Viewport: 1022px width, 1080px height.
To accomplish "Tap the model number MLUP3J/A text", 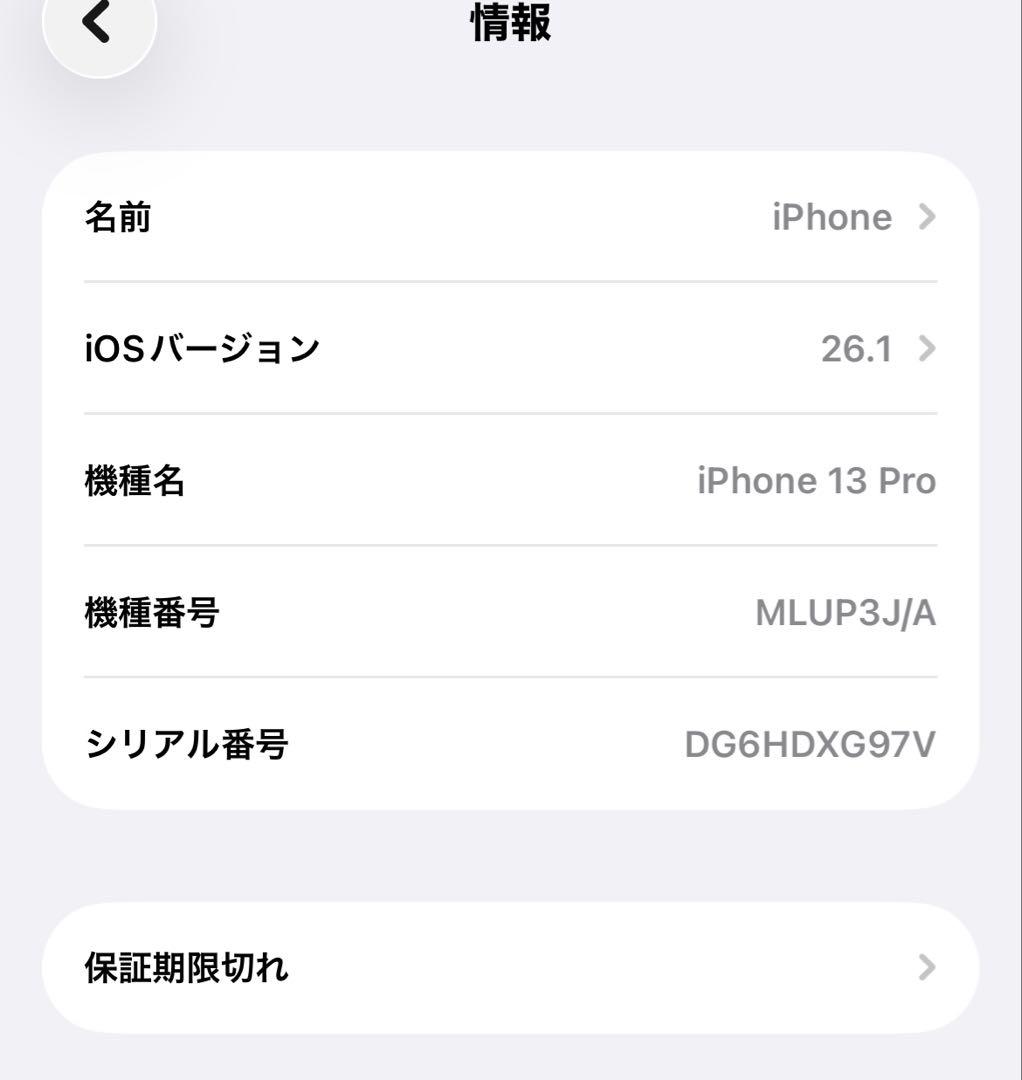I will 845,613.
